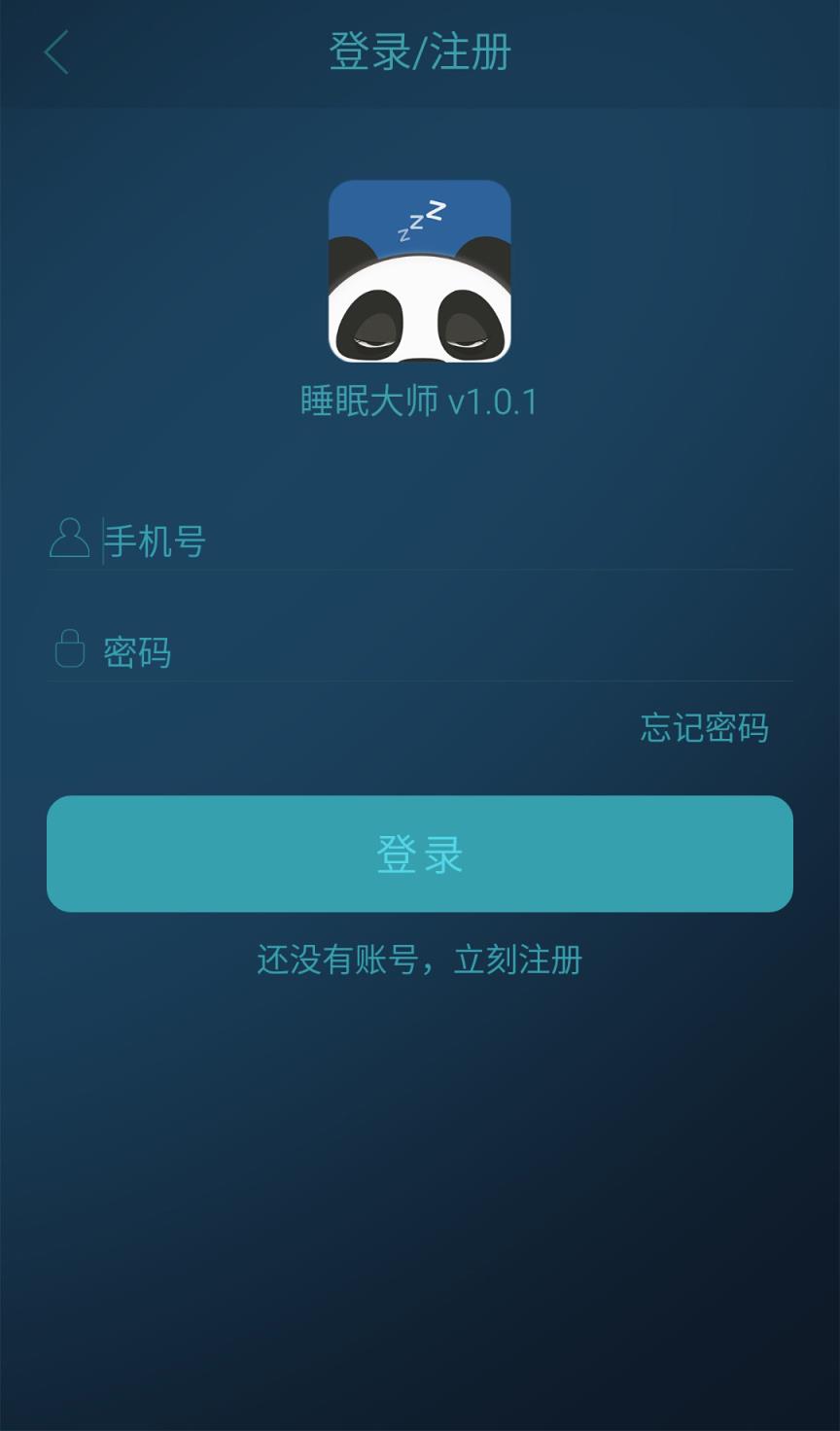Click the teal login button labeled 登录
Screen dimensions: 840x1431
[418, 854]
